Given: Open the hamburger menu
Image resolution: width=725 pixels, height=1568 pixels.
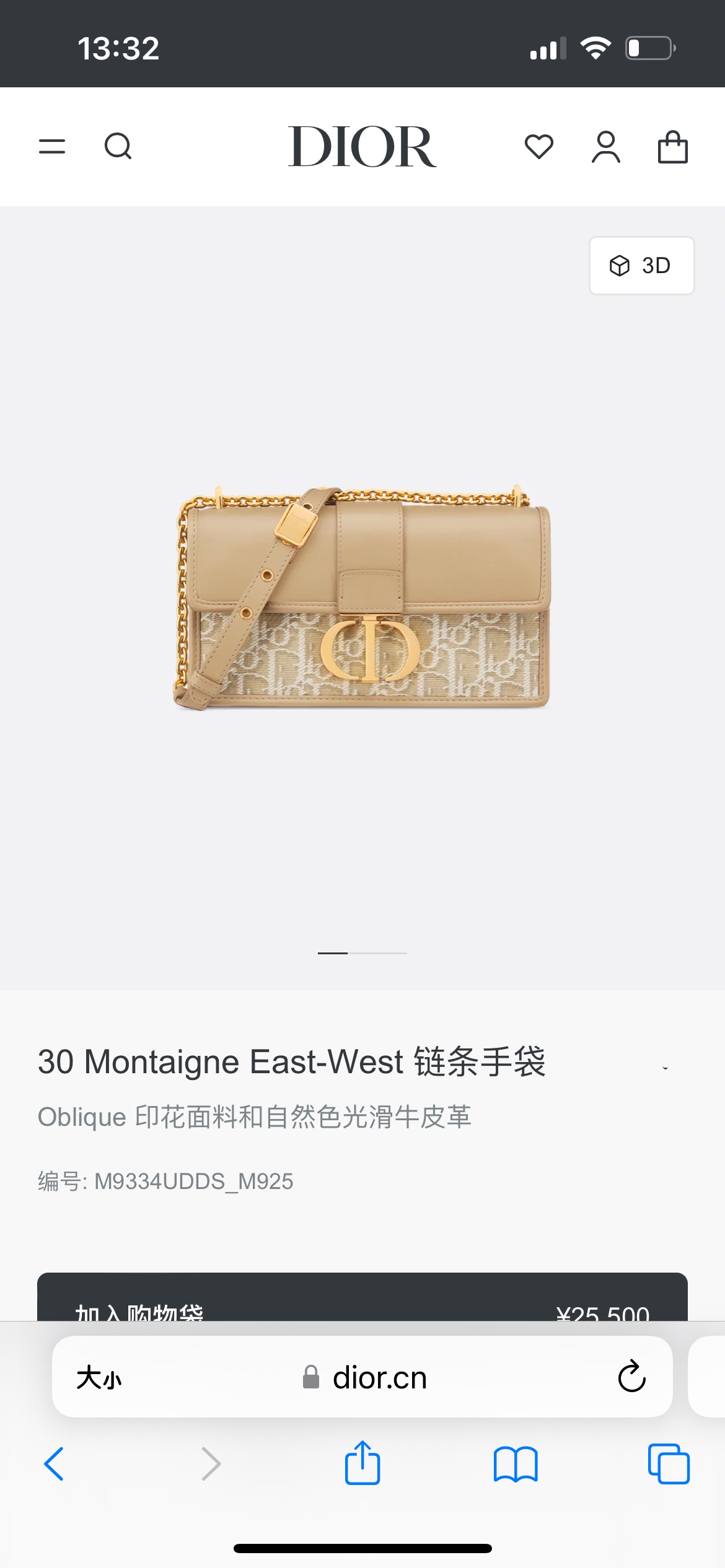Looking at the screenshot, I should tap(52, 147).
